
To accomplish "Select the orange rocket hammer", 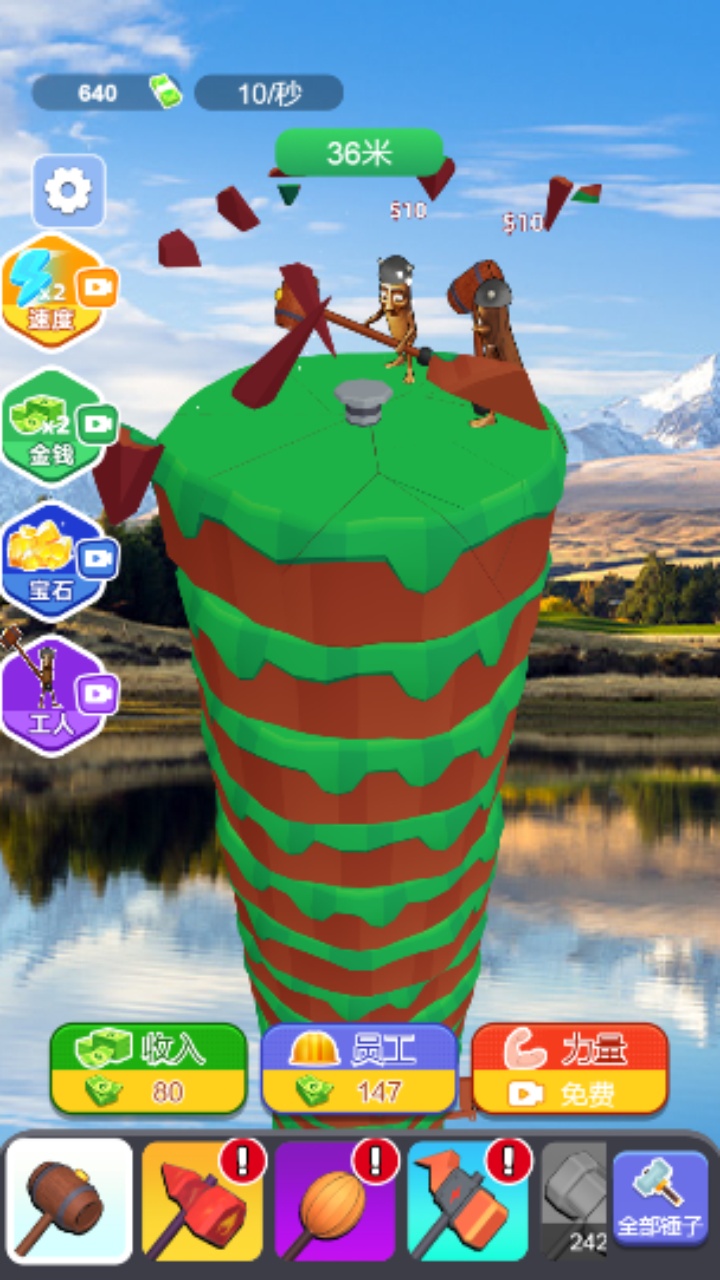I will click(x=467, y=1200).
